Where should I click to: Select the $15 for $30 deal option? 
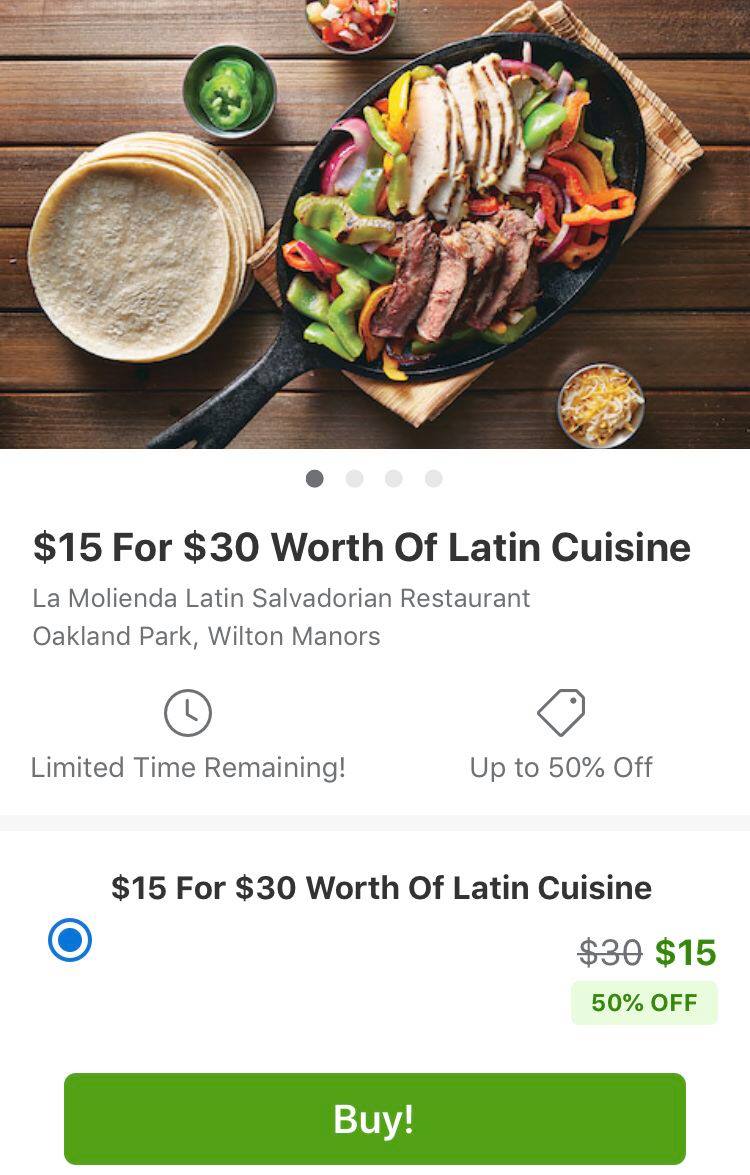(x=70, y=940)
